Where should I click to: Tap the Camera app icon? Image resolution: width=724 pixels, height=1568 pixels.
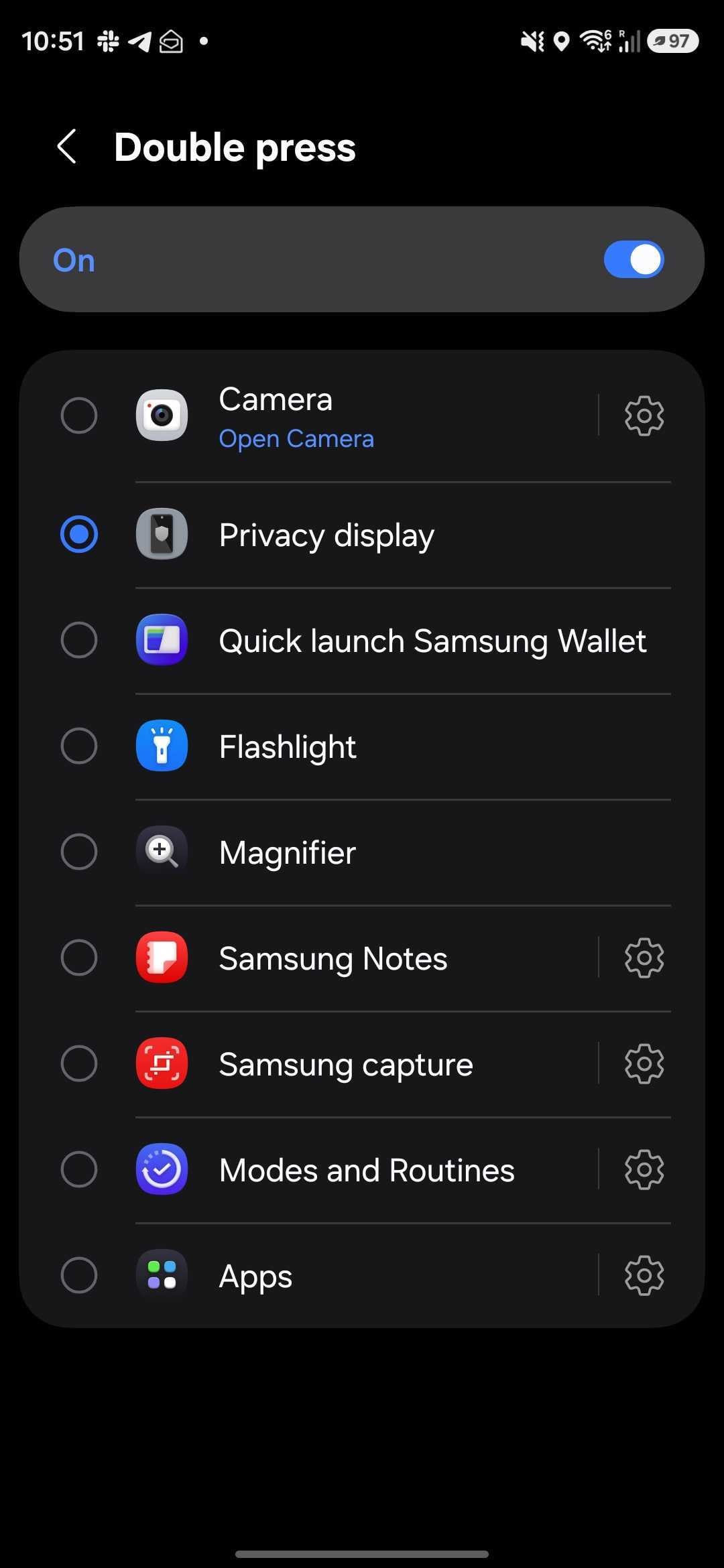coord(161,415)
